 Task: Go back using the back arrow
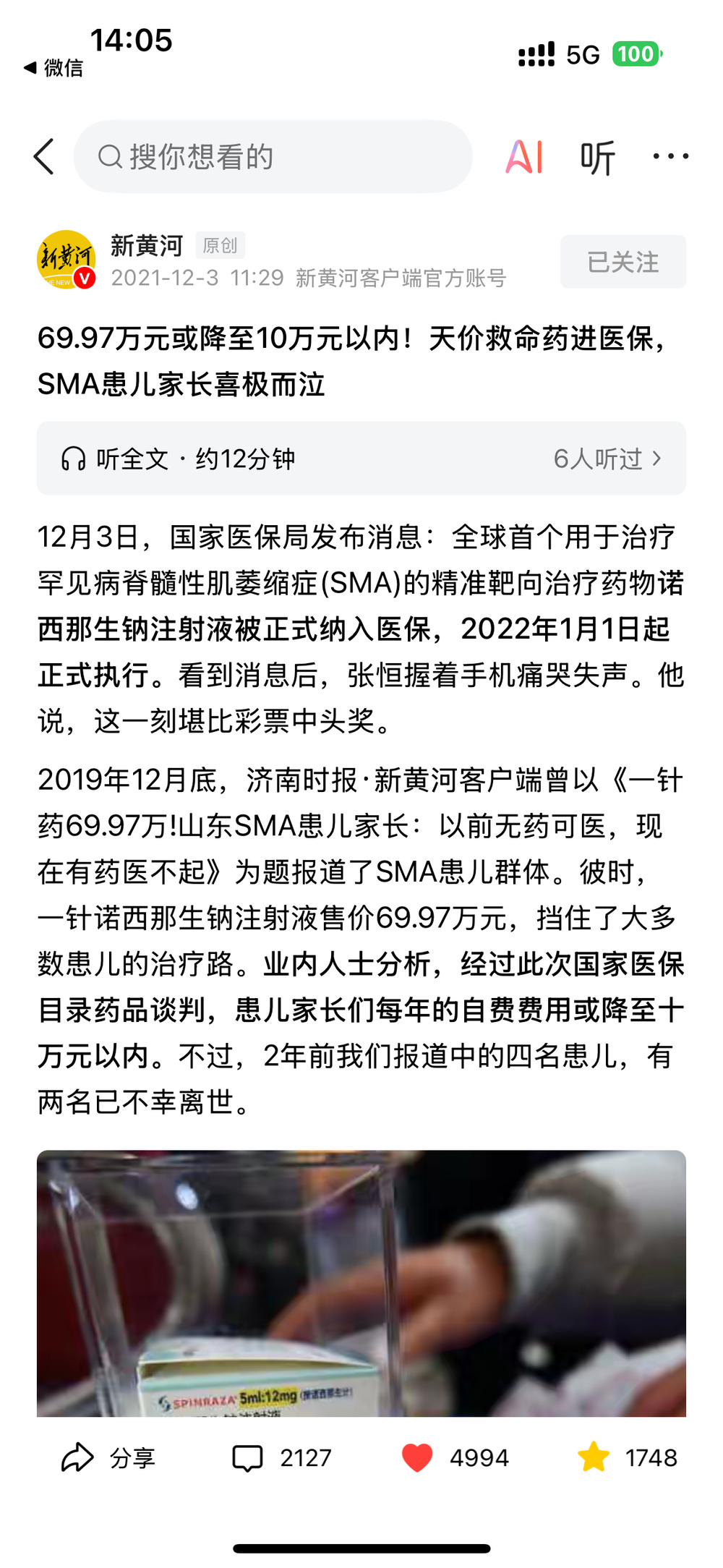point(44,156)
